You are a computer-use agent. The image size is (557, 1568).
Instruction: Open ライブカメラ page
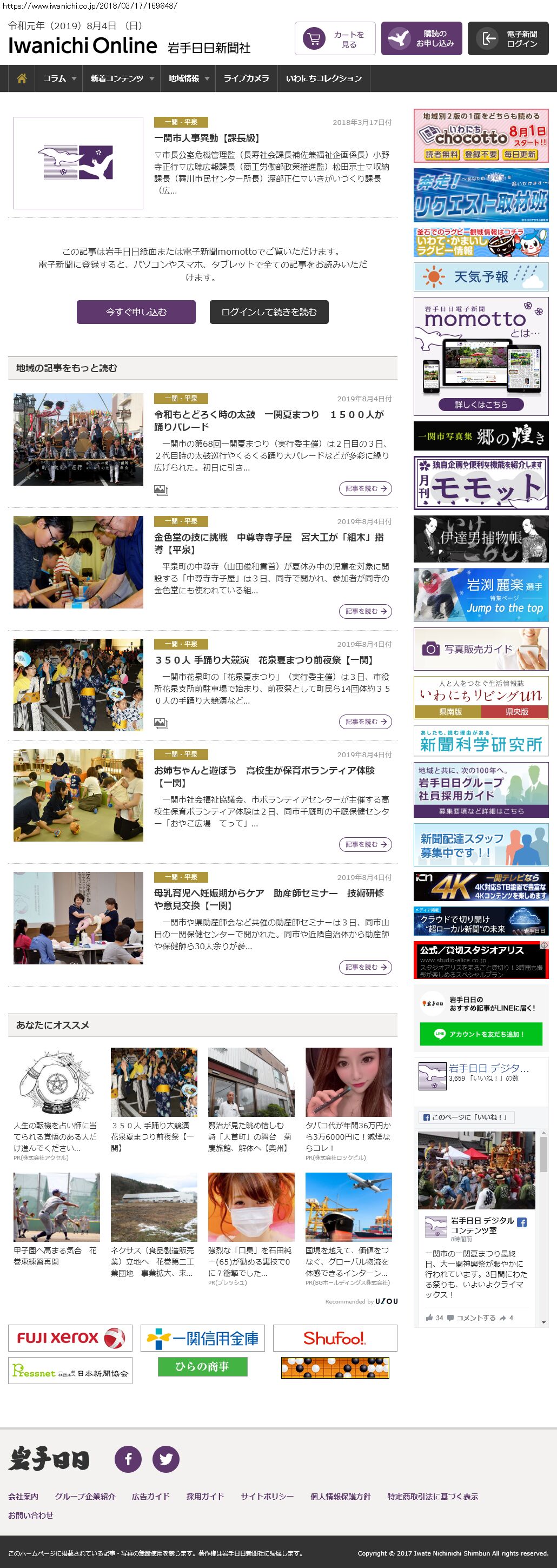point(246,78)
